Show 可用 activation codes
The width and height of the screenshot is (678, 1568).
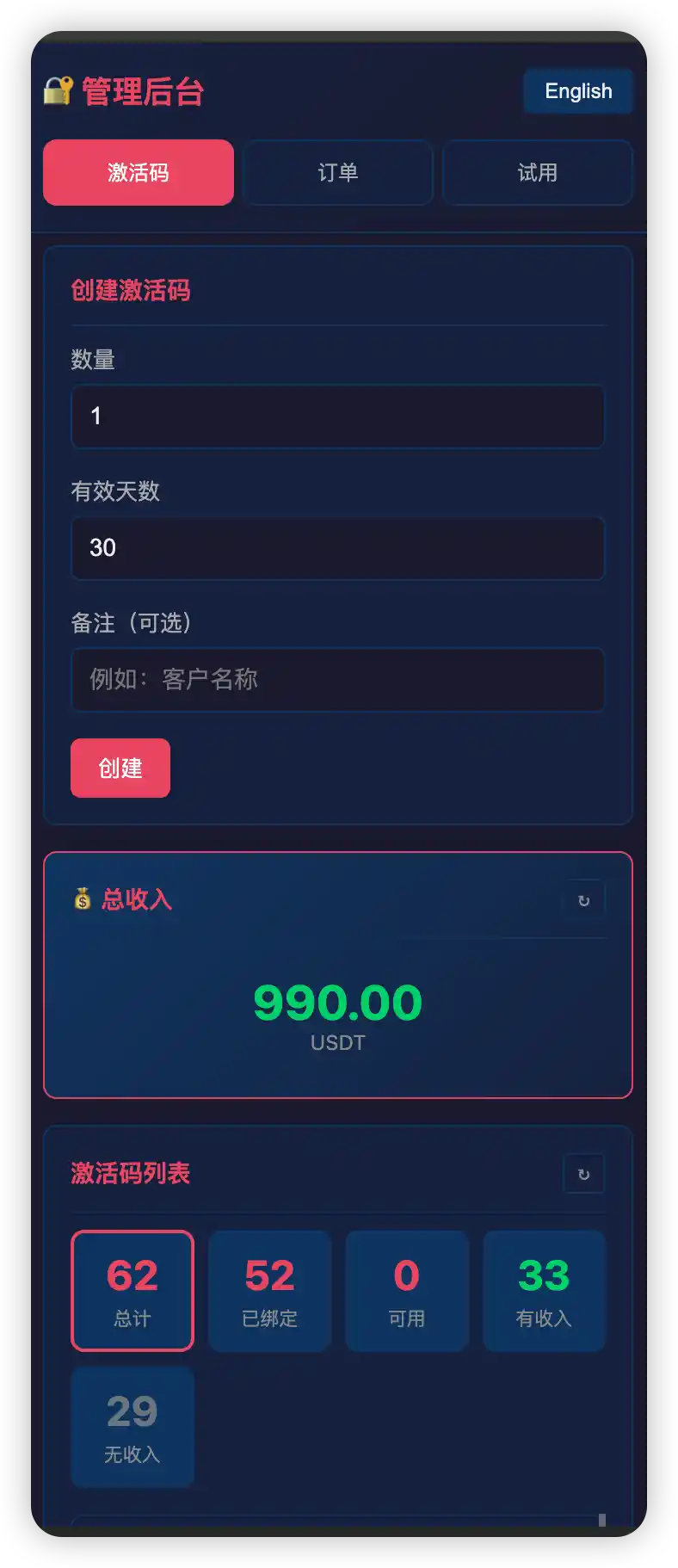407,1290
